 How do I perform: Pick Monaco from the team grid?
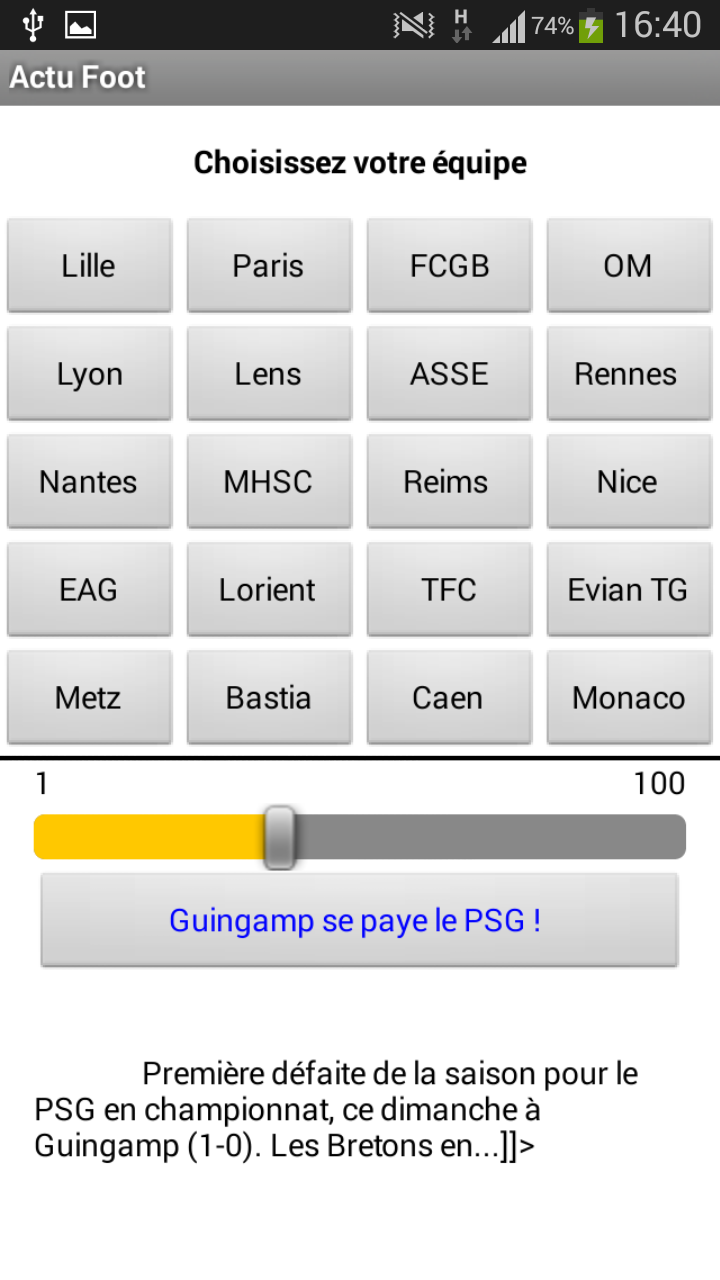coord(629,698)
